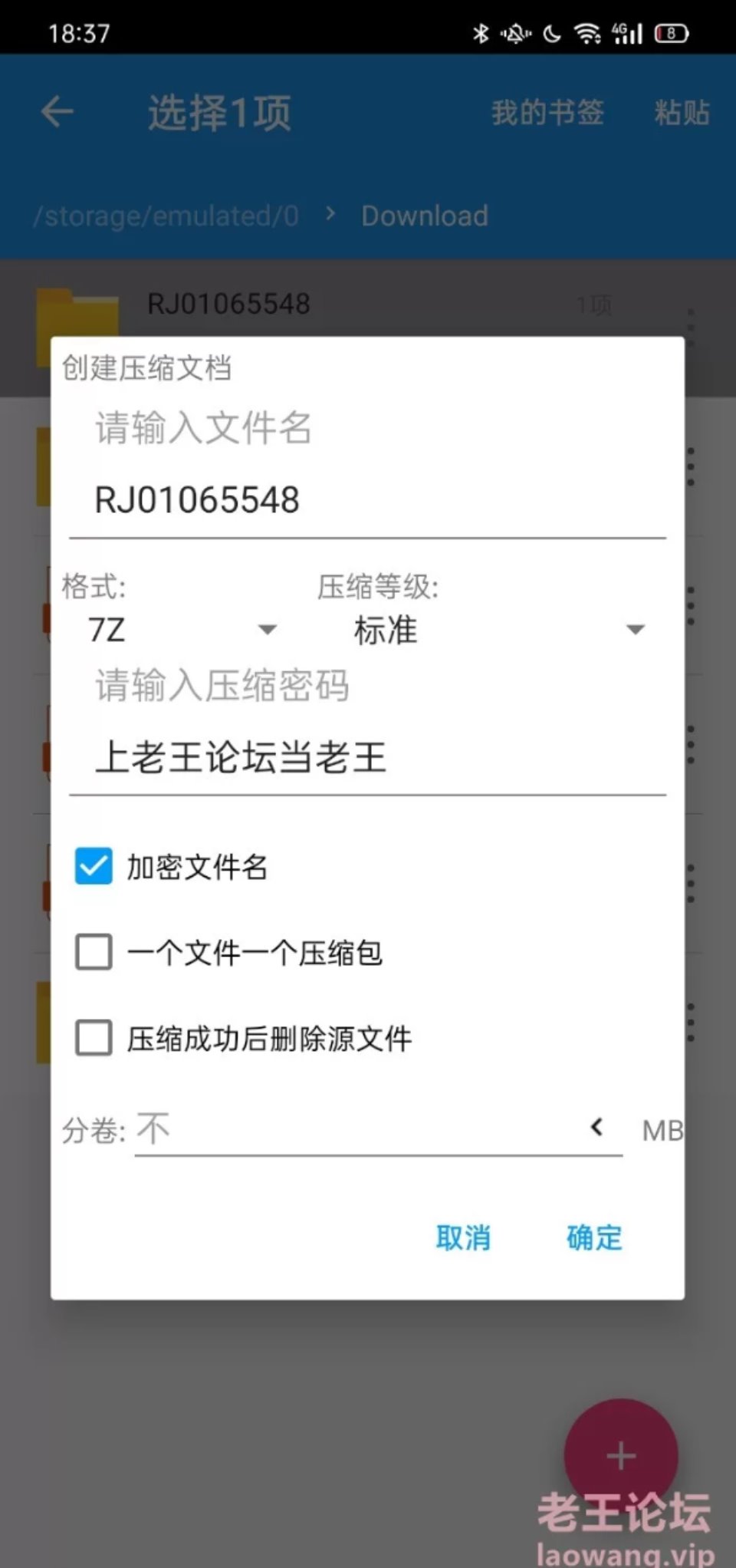Screen dimensions: 736x1568
Task: Check 压缩成功后删除源文件 option
Action: click(94, 1038)
